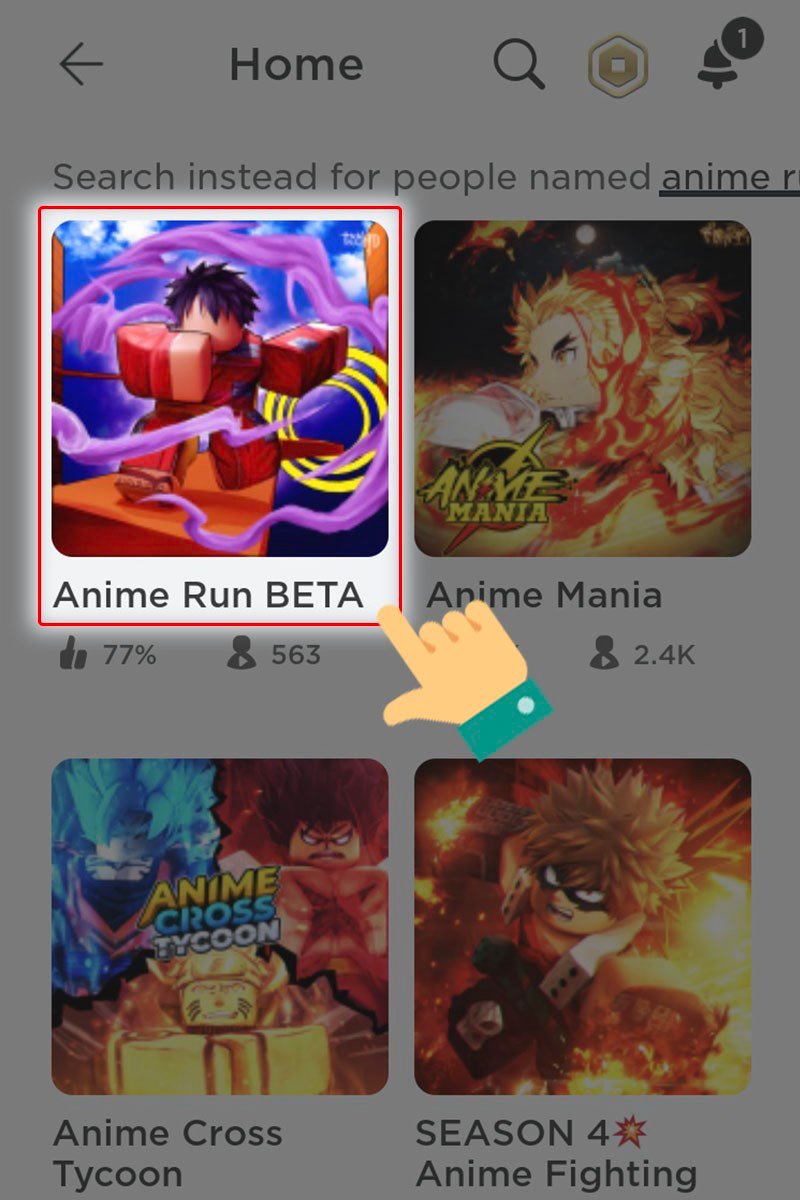Viewport: 800px width, 1200px height.
Task: Go back using the arrow
Action: coord(81,66)
